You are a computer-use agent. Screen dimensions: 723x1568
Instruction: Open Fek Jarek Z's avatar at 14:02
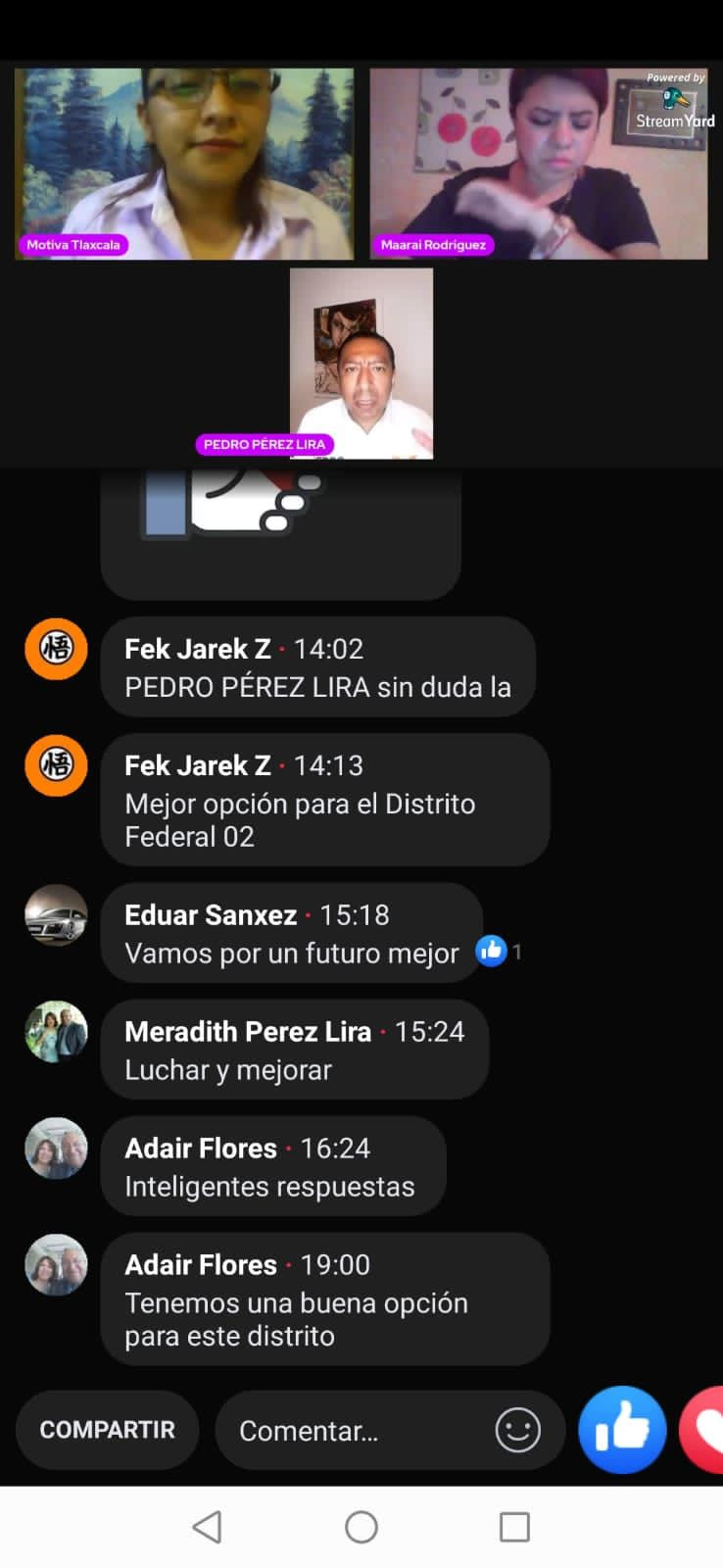pyautogui.click(x=56, y=649)
